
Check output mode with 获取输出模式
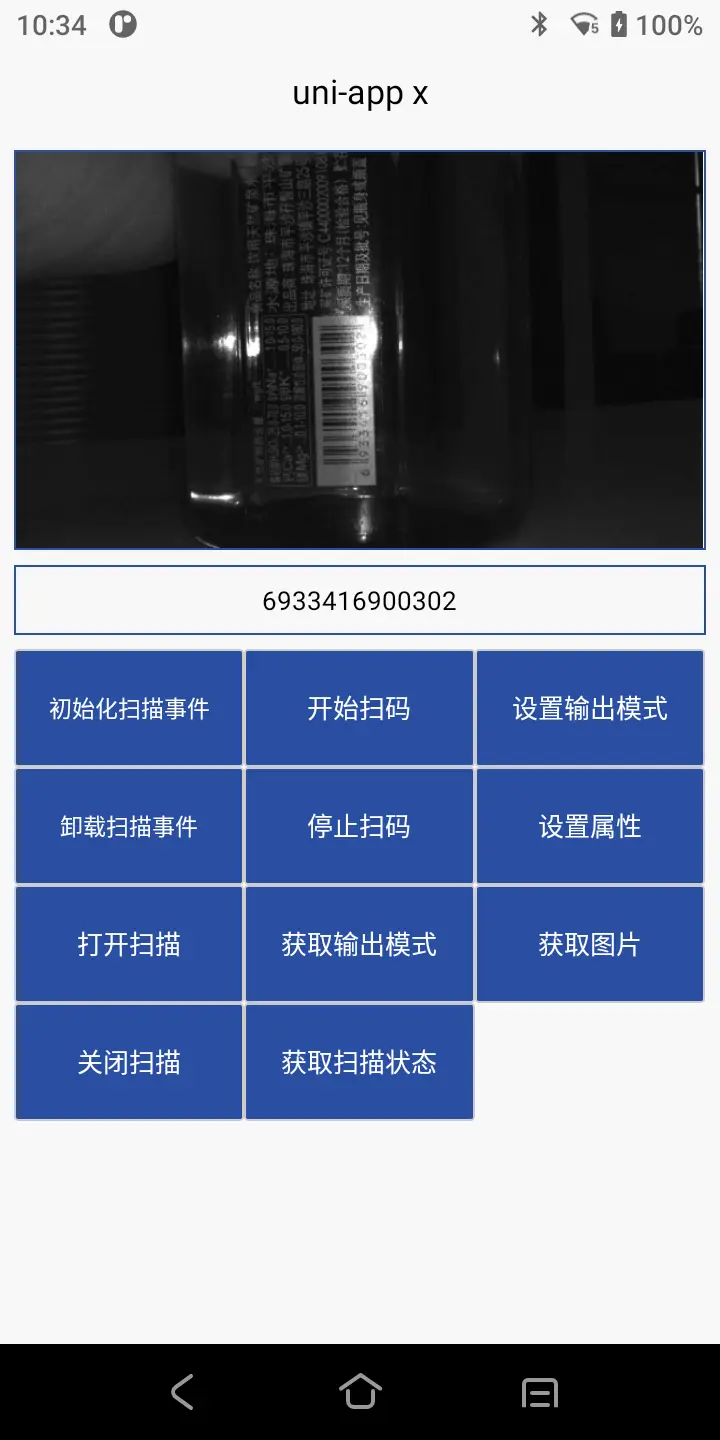(359, 944)
